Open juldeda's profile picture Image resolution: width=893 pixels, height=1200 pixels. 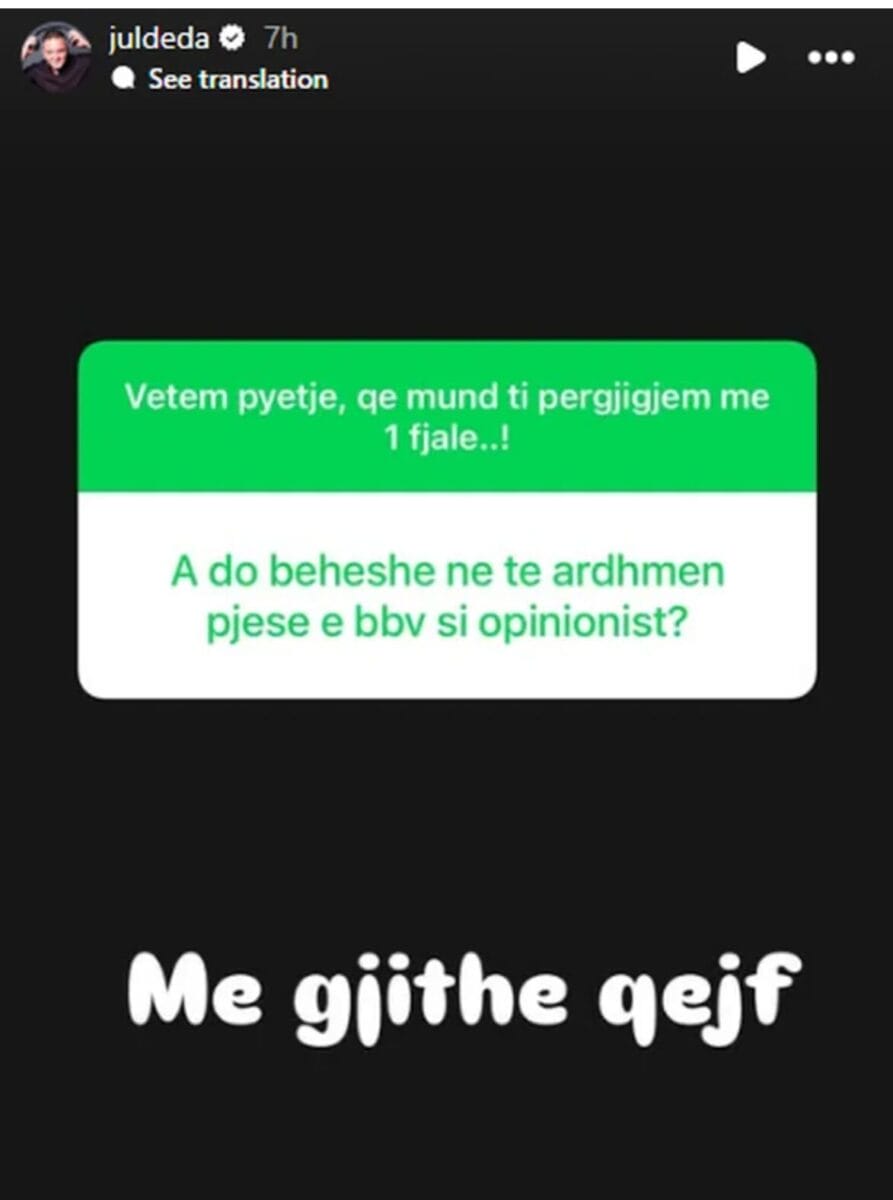click(x=56, y=56)
